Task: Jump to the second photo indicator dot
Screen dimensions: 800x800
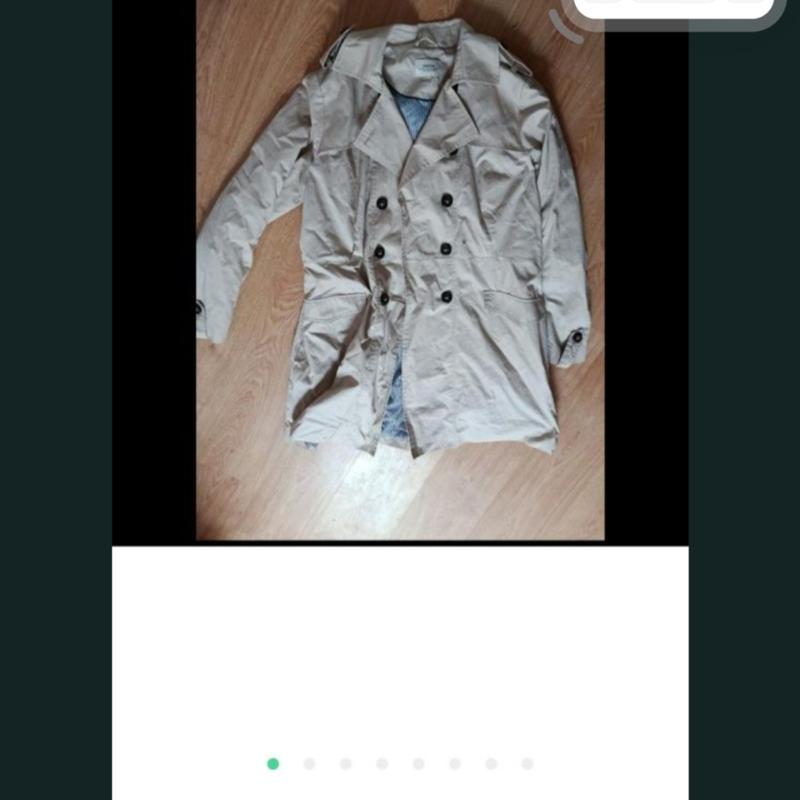Action: click(x=309, y=764)
